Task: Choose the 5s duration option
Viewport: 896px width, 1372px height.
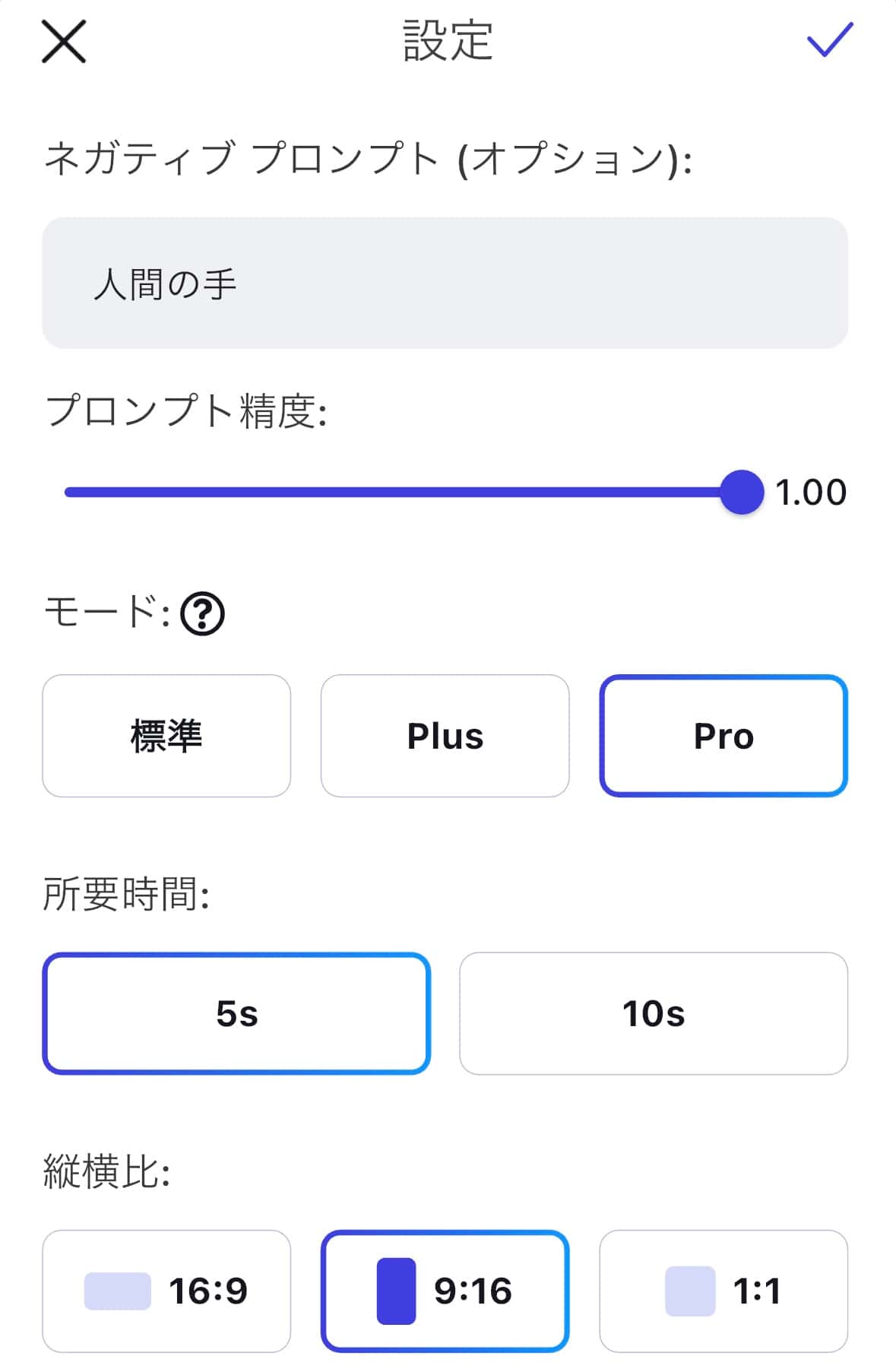Action: click(x=237, y=1012)
